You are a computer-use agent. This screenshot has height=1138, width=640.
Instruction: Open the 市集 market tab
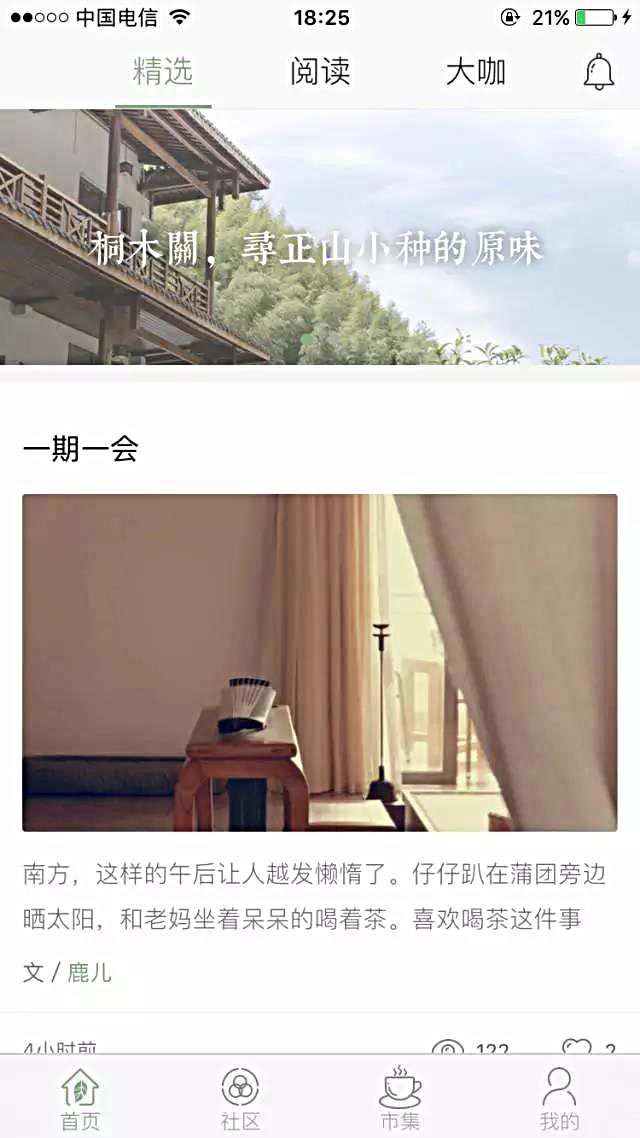pos(400,1098)
